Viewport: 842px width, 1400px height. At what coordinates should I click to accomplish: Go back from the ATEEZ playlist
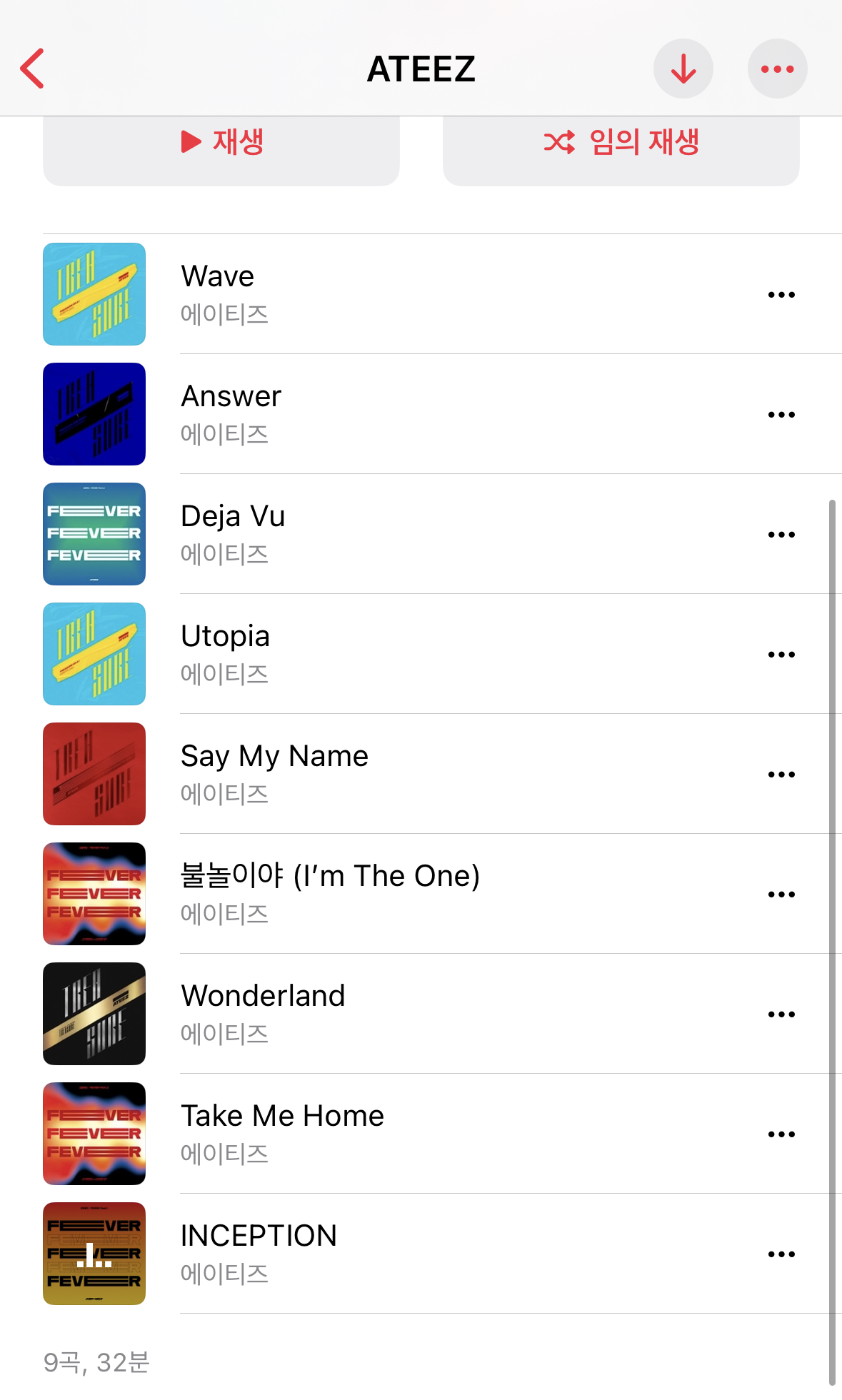33,69
